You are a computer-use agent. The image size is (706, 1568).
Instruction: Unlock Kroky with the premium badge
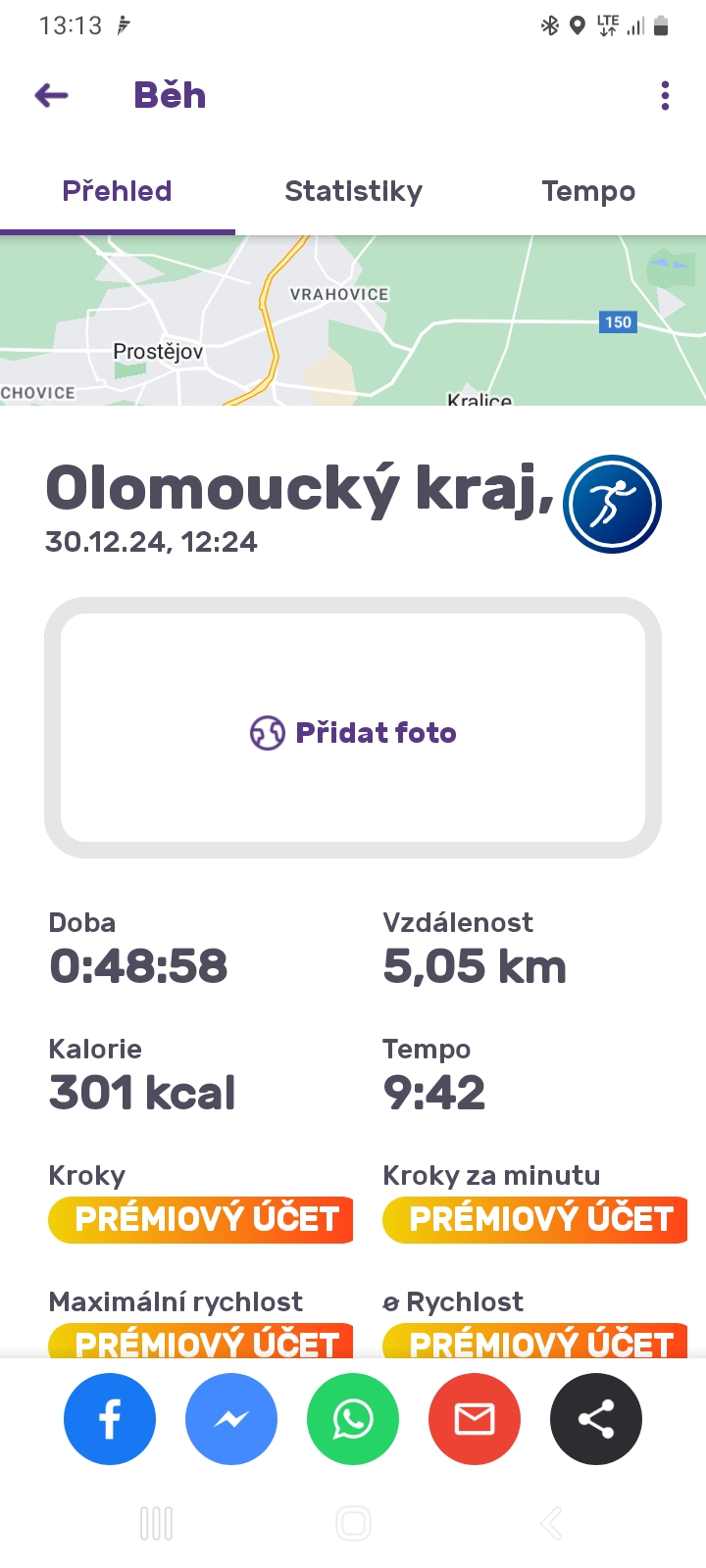(x=201, y=1219)
